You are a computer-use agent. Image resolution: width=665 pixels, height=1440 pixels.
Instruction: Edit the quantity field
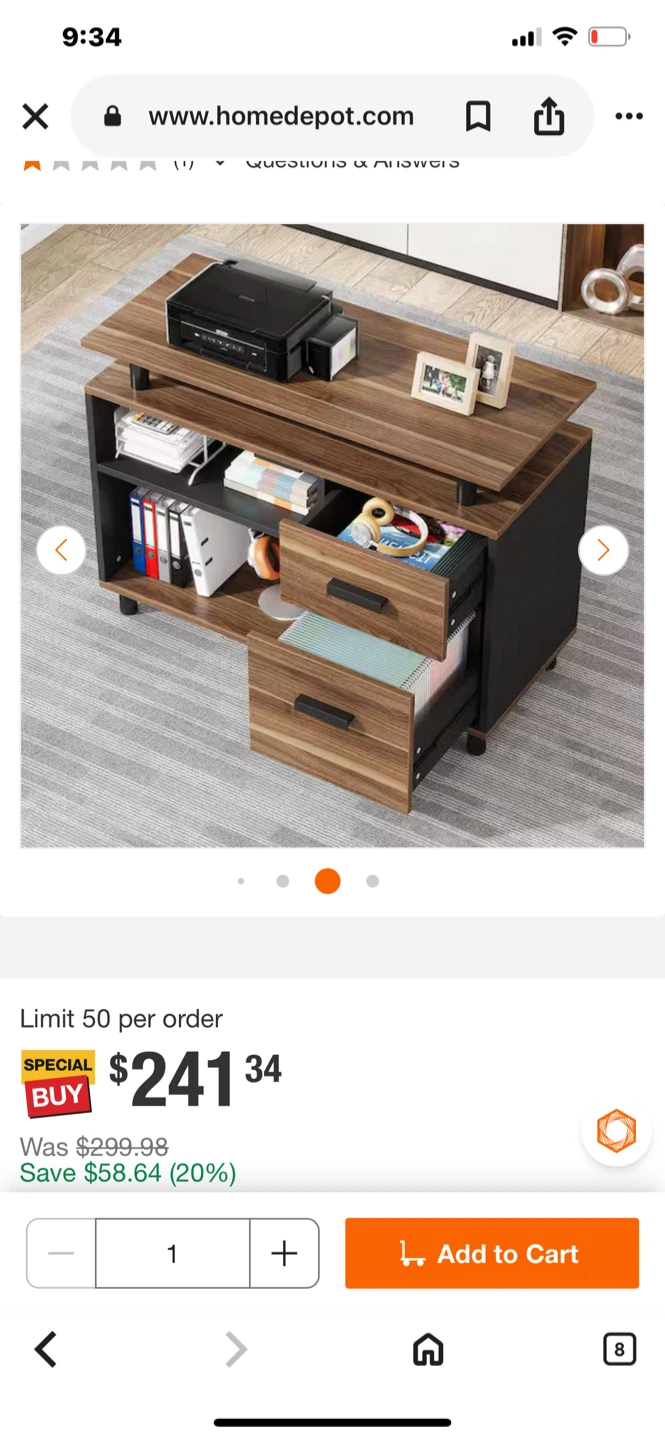coord(172,1253)
